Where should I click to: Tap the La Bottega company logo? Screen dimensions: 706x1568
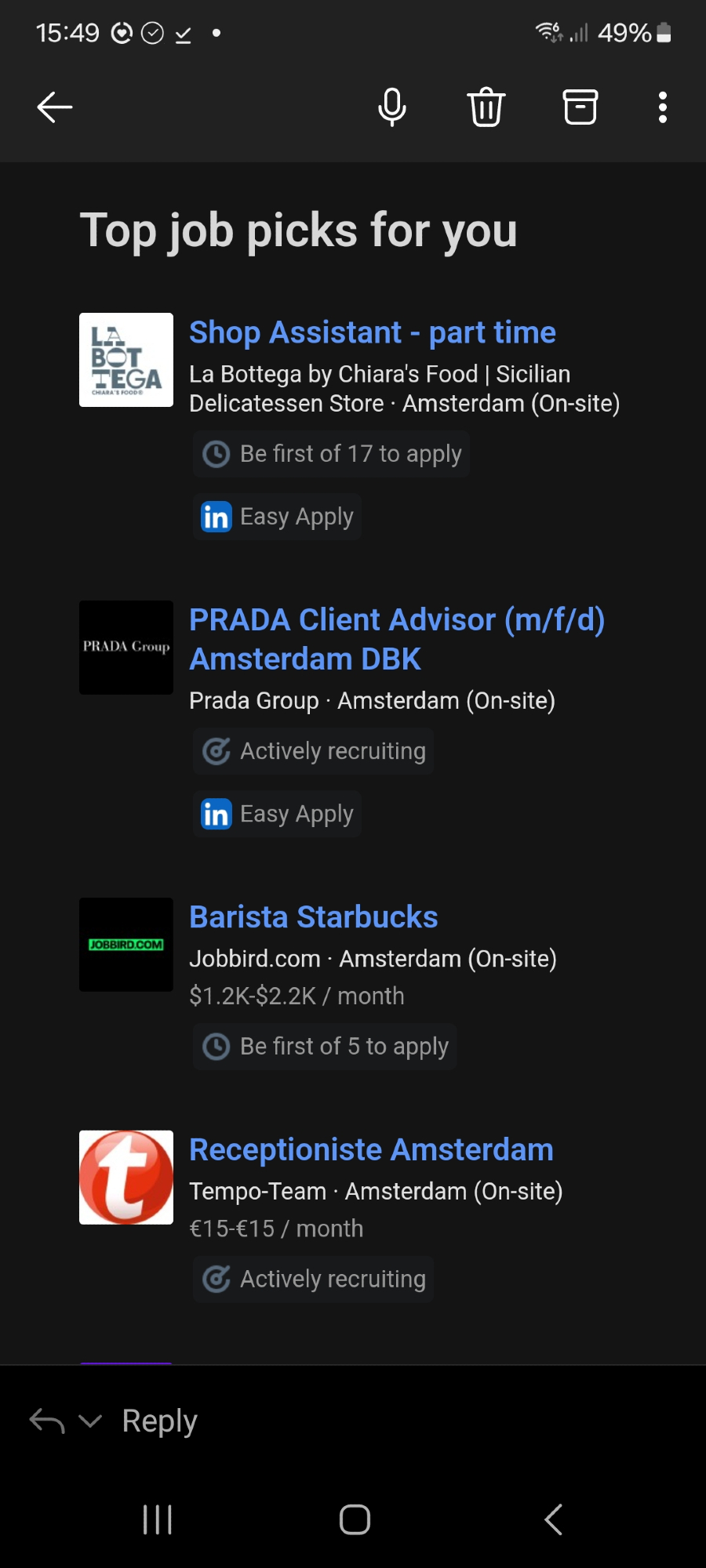126,360
